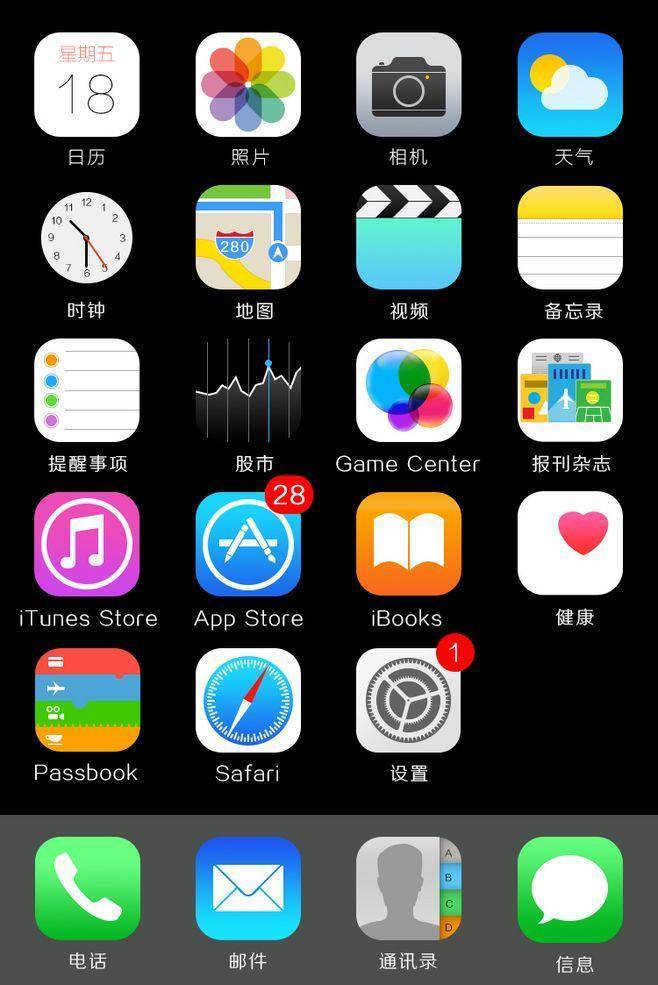Open 报刊杂志 newsstand
This screenshot has height=985, width=658.
point(570,390)
